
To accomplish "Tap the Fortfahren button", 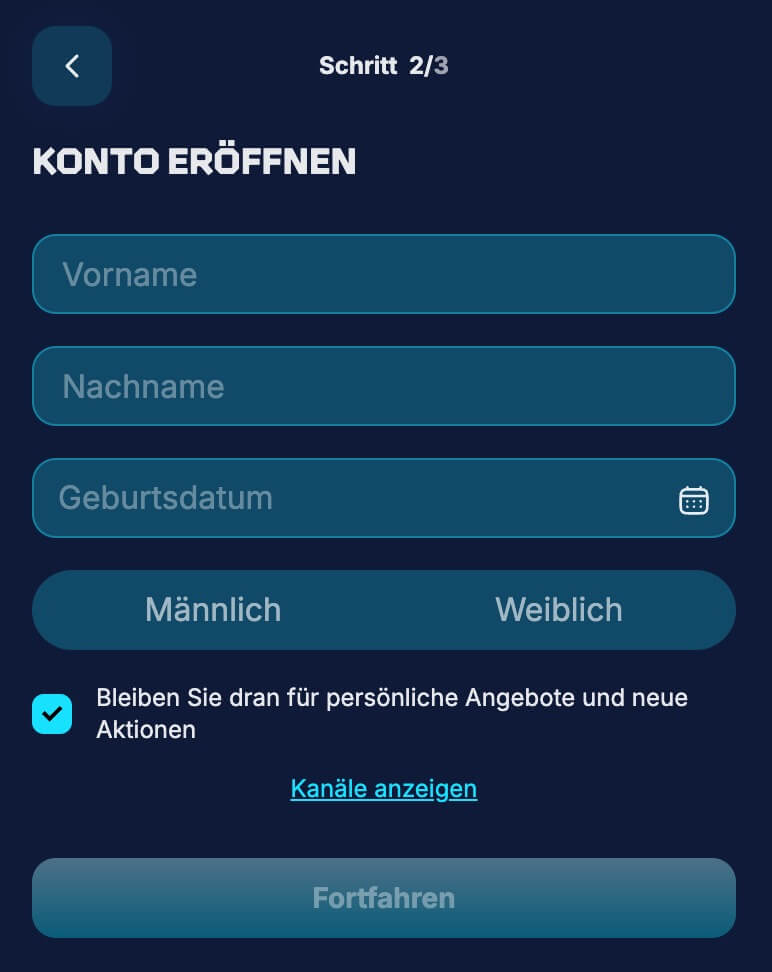I will coord(384,898).
